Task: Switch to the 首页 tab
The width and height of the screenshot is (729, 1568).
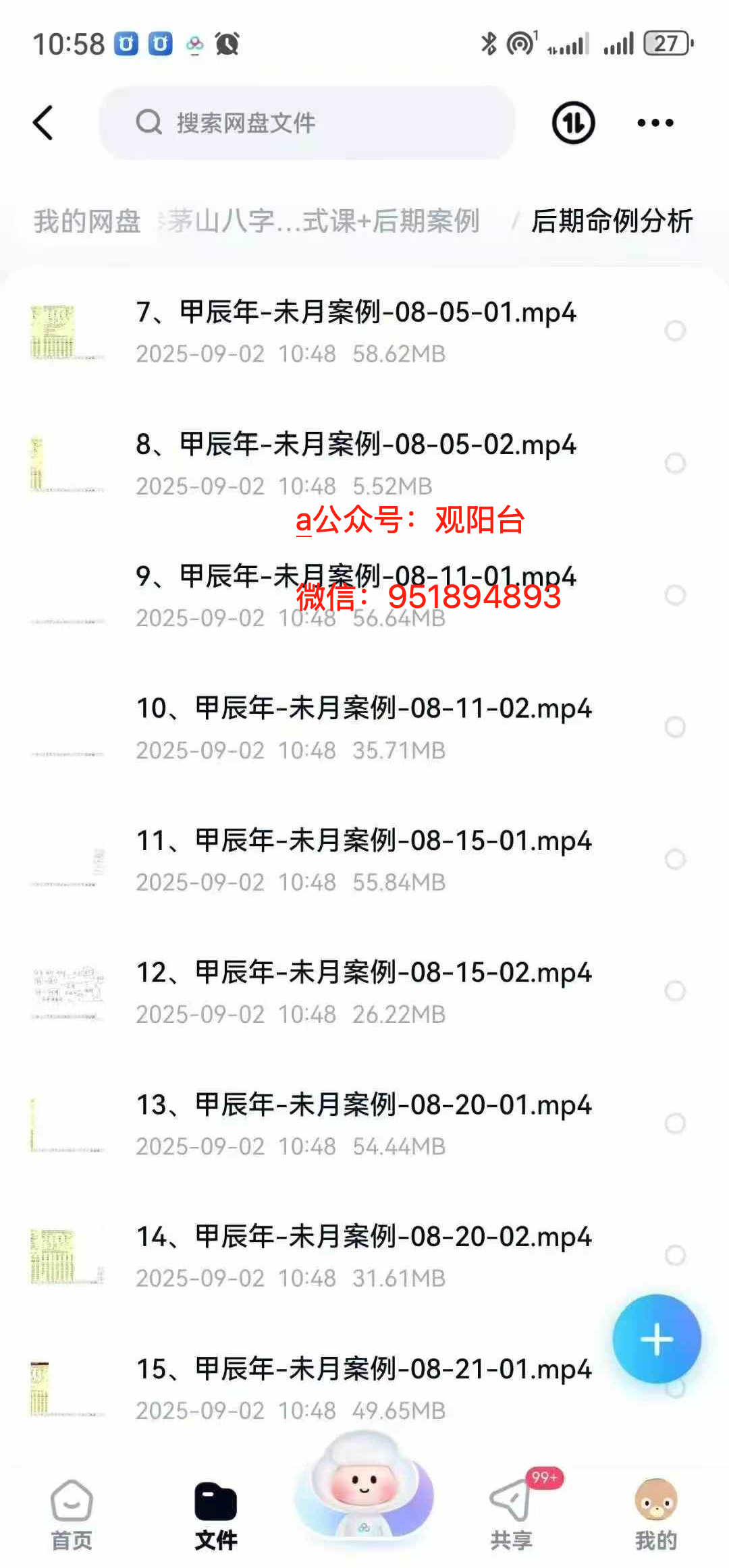Action: pos(72,1514)
